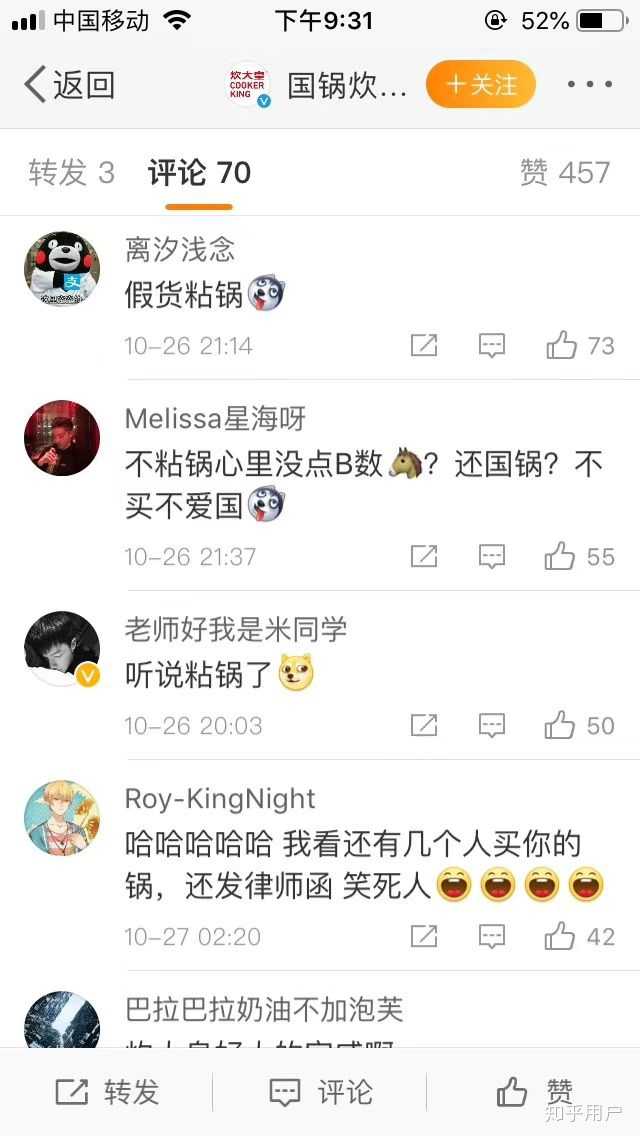Screen dimensions: 640x1136
Task: Tap 赞 in the bottom bar
Action: click(x=535, y=1092)
